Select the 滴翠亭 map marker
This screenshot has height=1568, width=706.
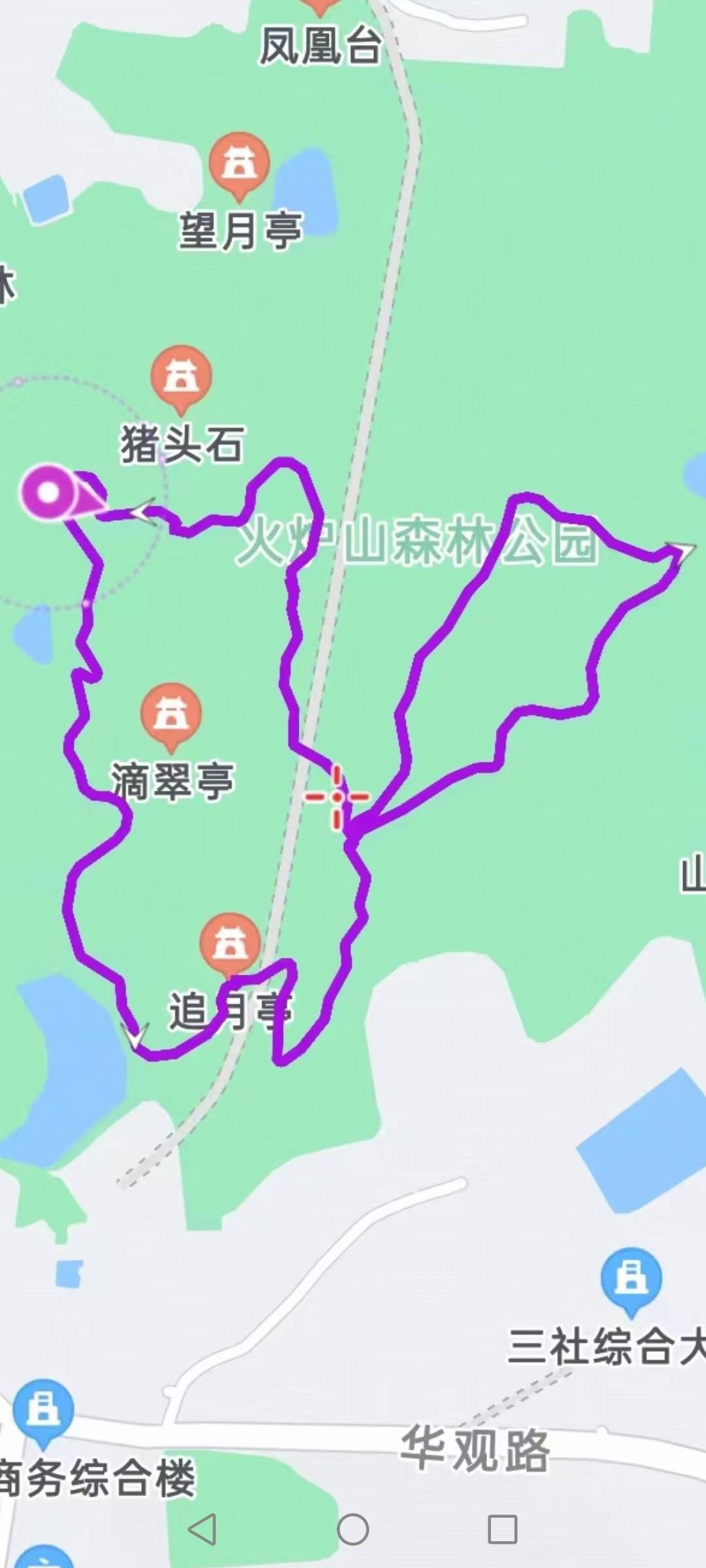(x=171, y=715)
